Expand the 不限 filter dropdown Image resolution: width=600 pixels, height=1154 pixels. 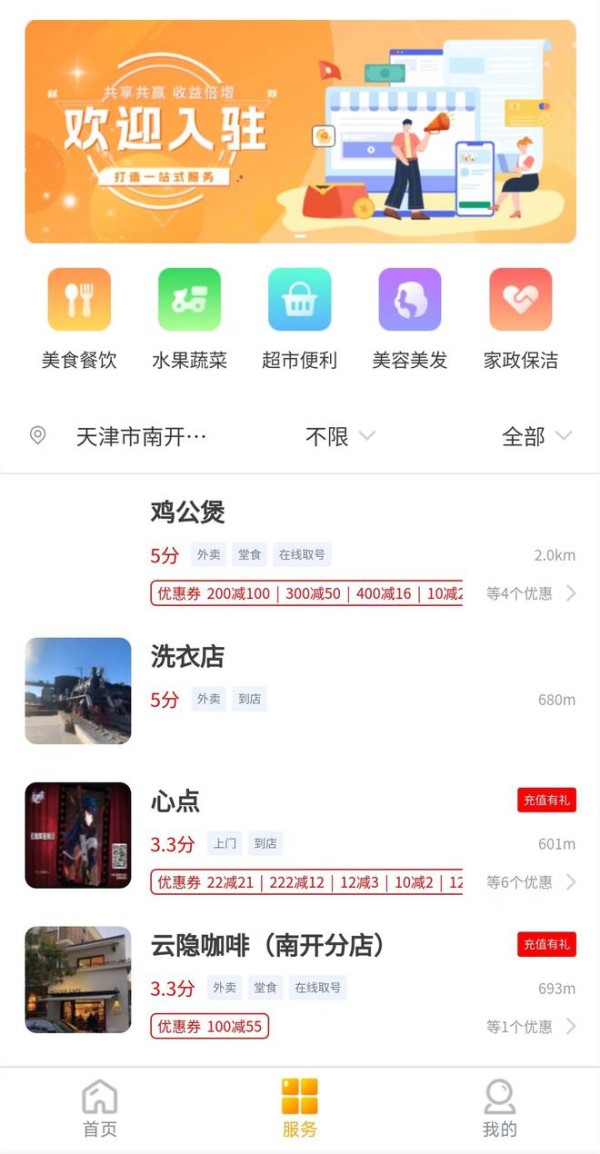[339, 437]
